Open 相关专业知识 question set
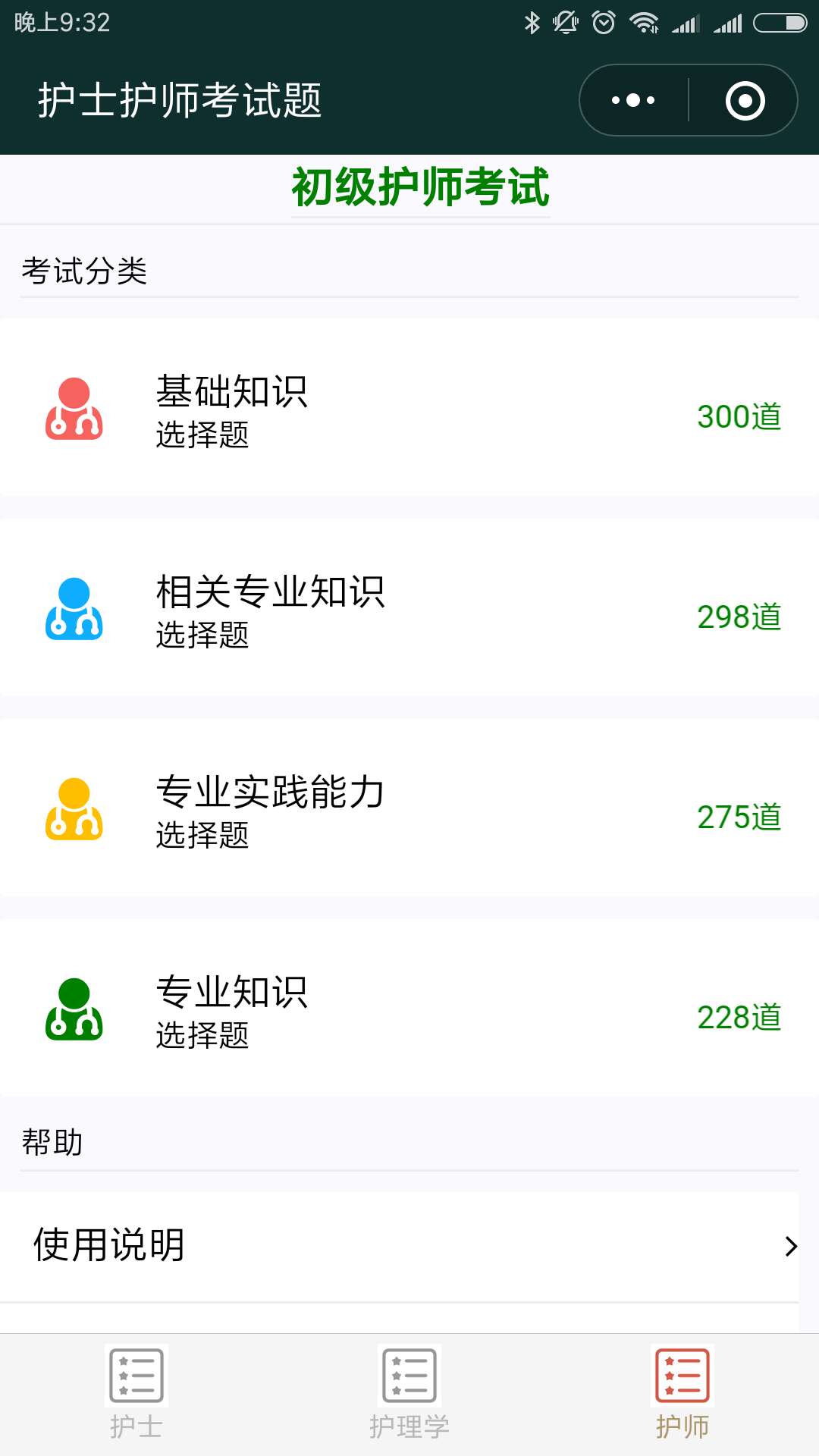Viewport: 819px width, 1456px height. [x=409, y=607]
